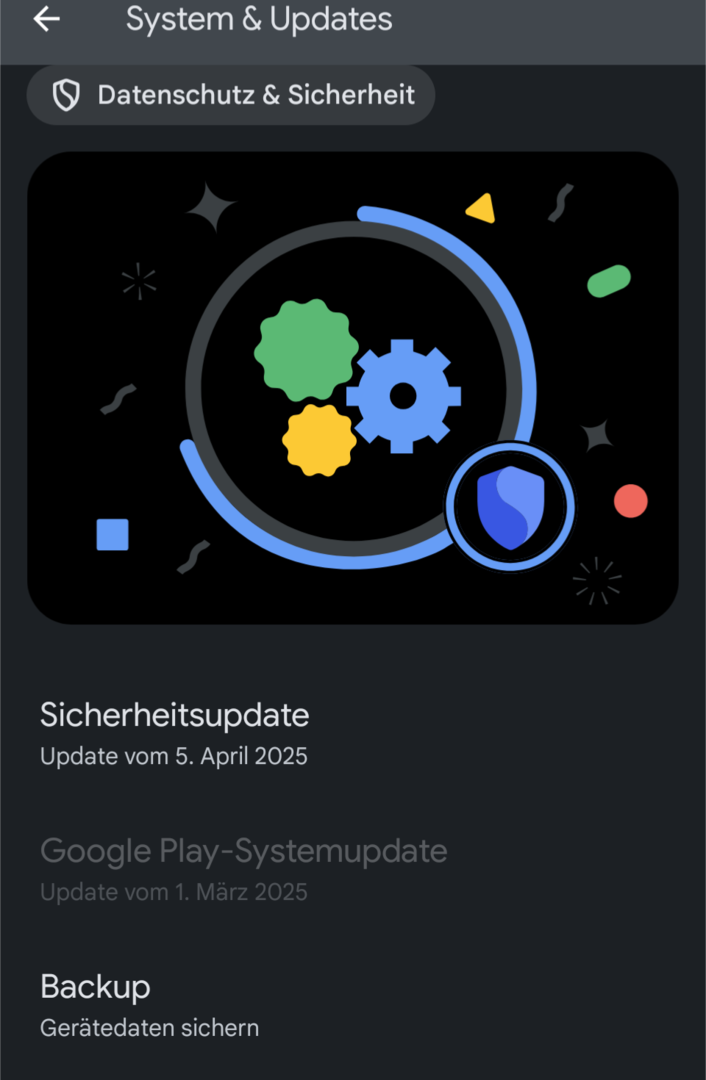Open the Datenschutz & Sicherheit chip
The height and width of the screenshot is (1080, 706).
click(x=231, y=96)
